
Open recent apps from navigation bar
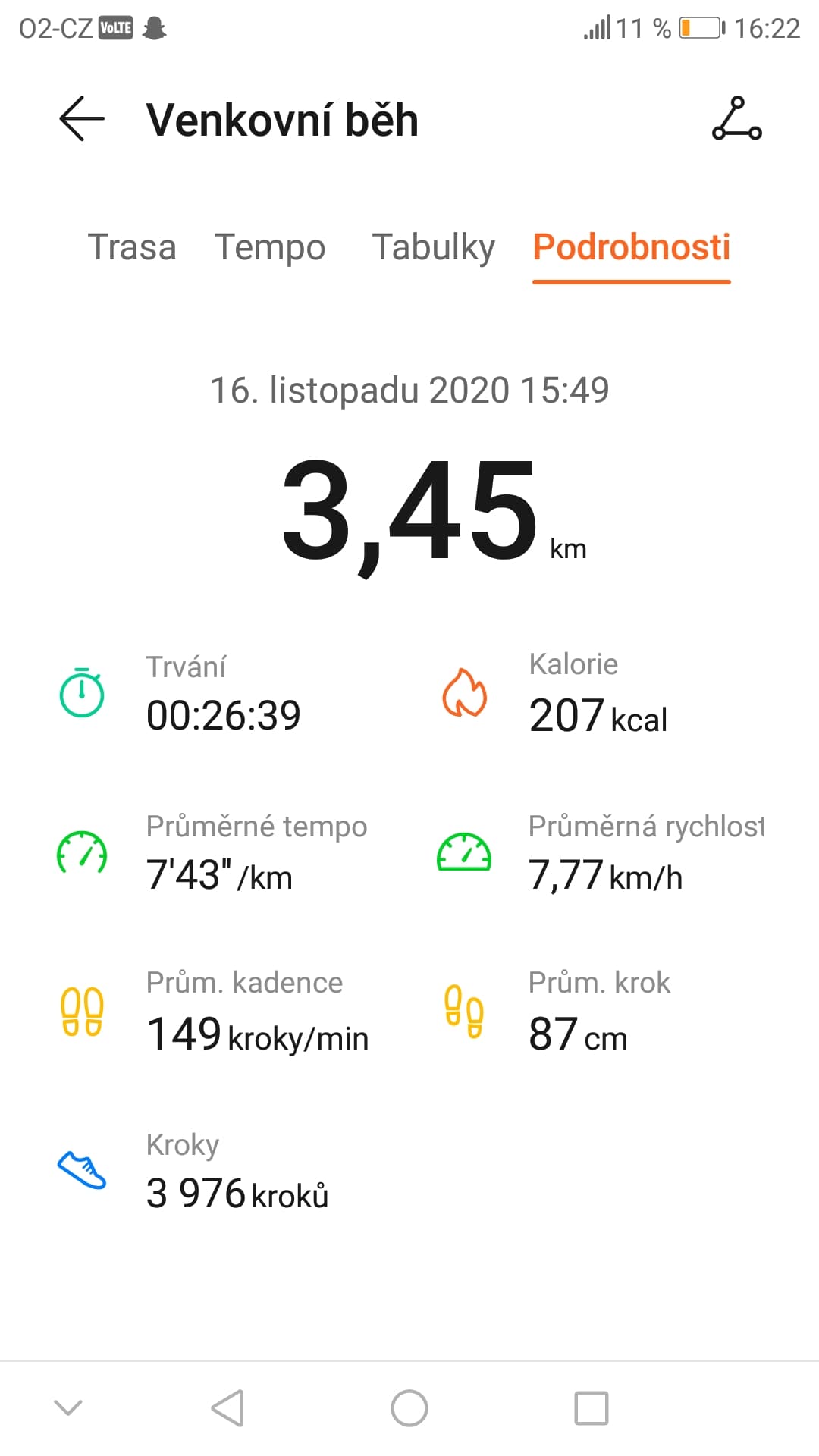click(591, 1408)
